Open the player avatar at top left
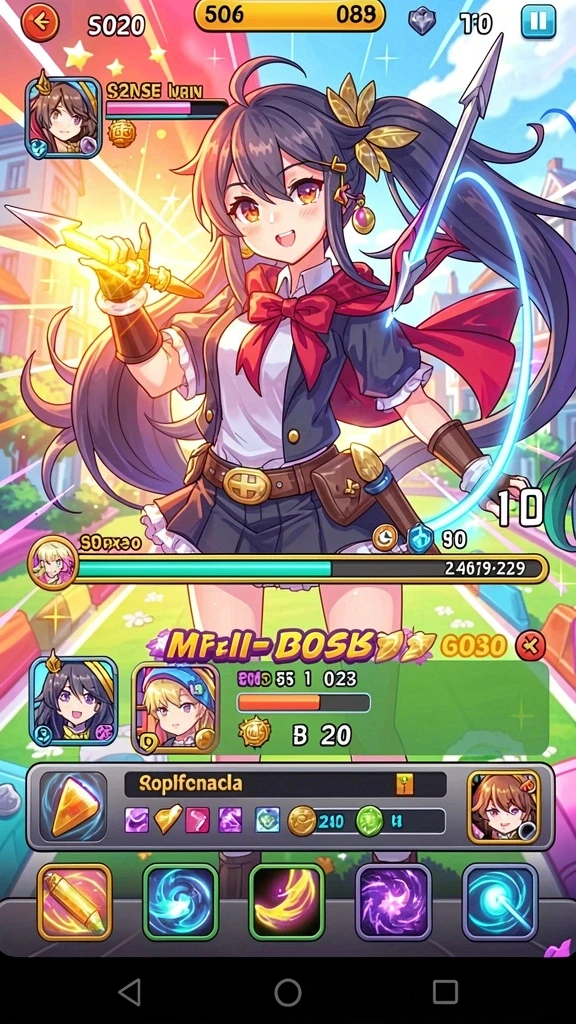Viewport: 576px width, 1024px height. (x=63, y=118)
